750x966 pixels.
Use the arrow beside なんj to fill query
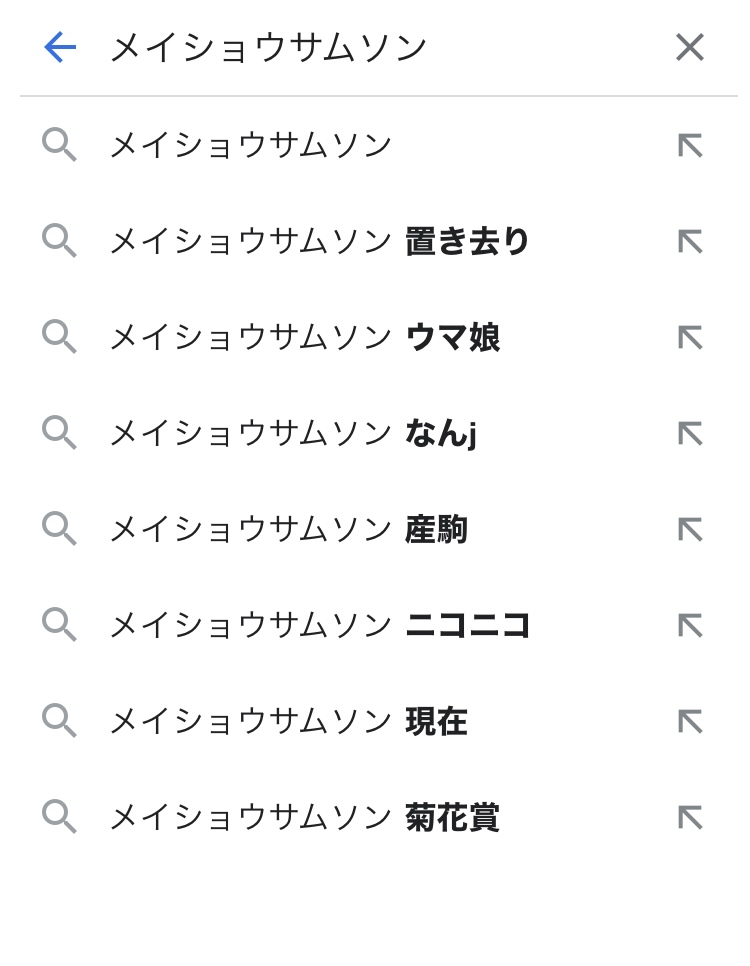tap(690, 434)
